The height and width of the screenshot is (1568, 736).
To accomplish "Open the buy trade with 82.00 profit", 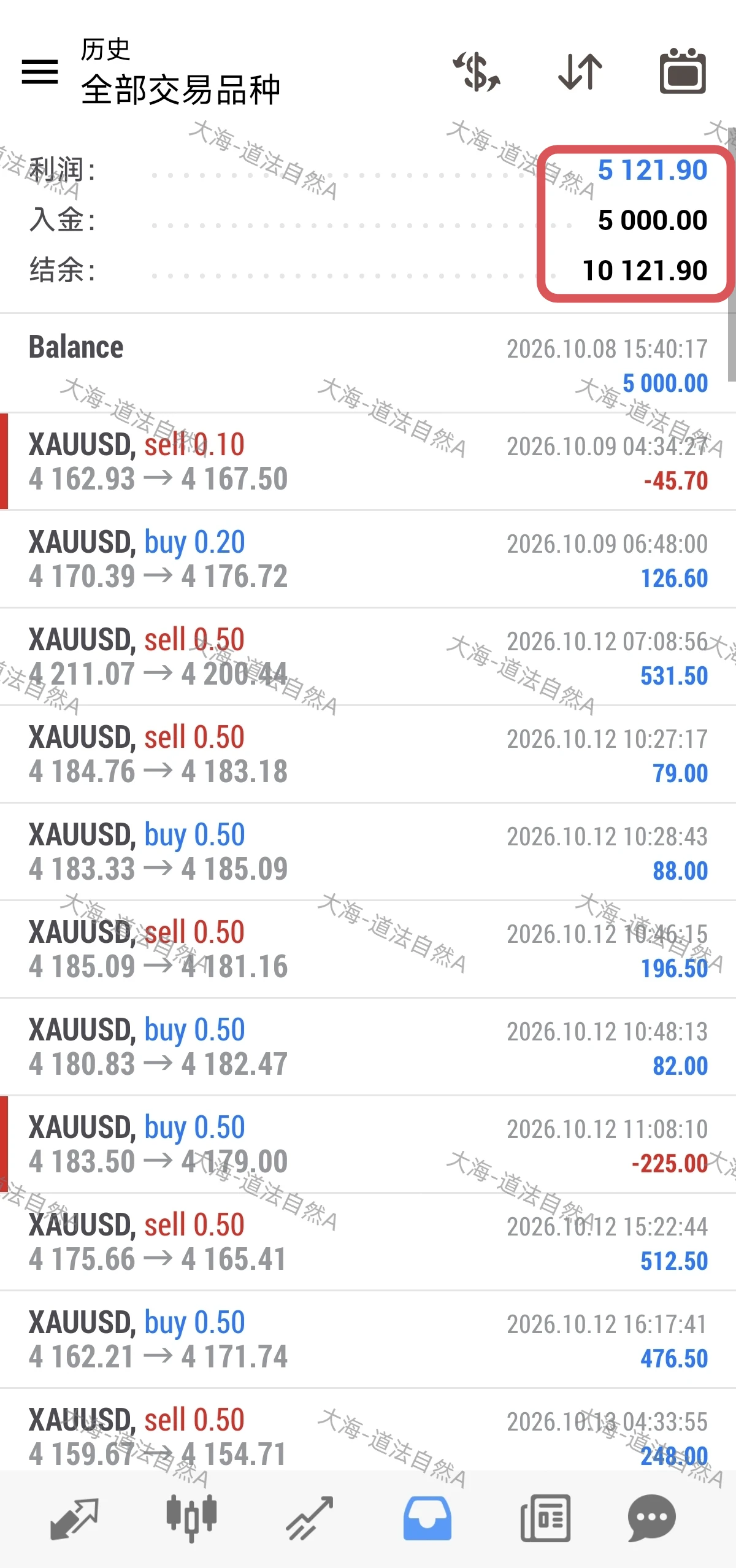I will tap(368, 1047).
